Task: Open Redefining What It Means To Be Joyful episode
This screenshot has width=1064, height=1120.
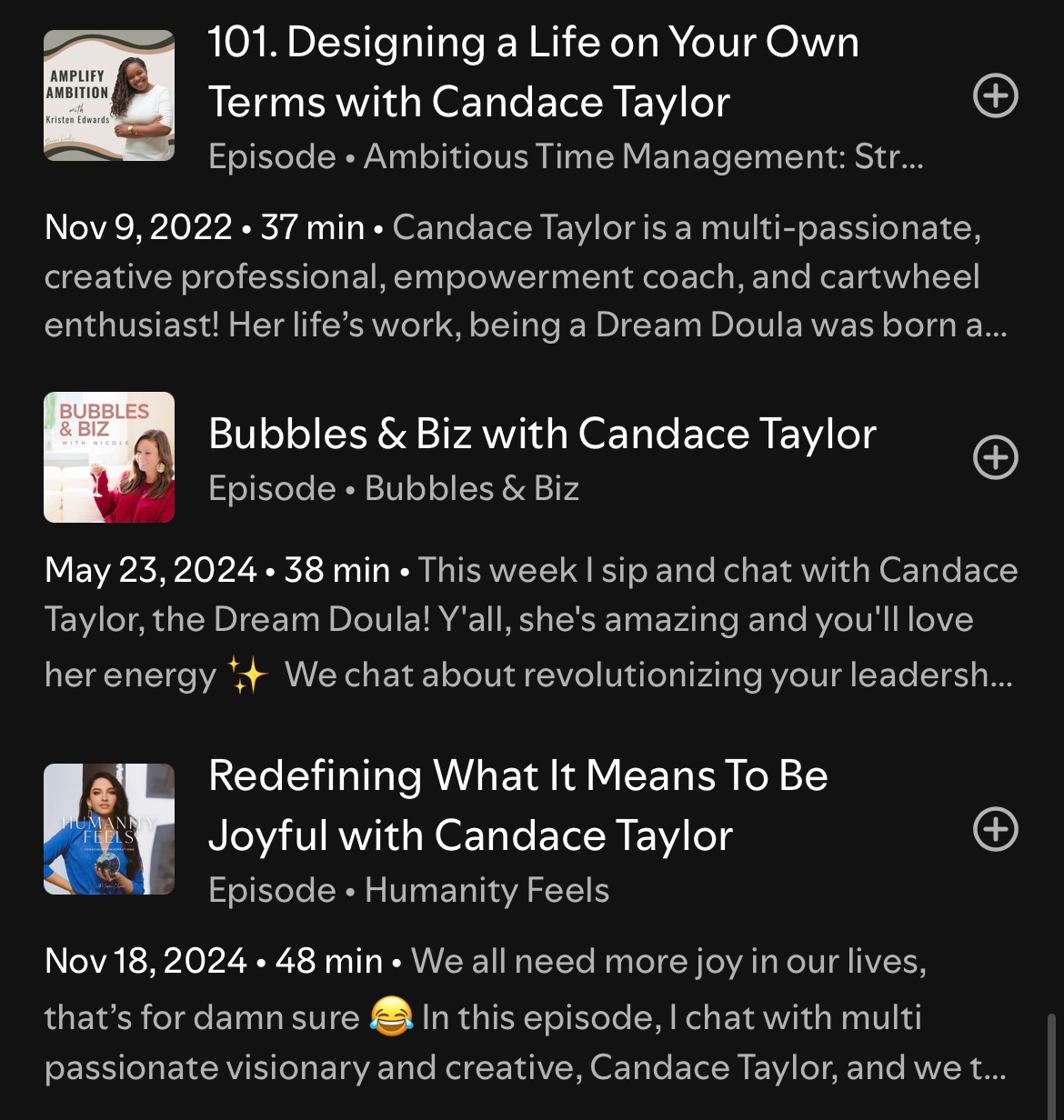Action: coord(517,805)
